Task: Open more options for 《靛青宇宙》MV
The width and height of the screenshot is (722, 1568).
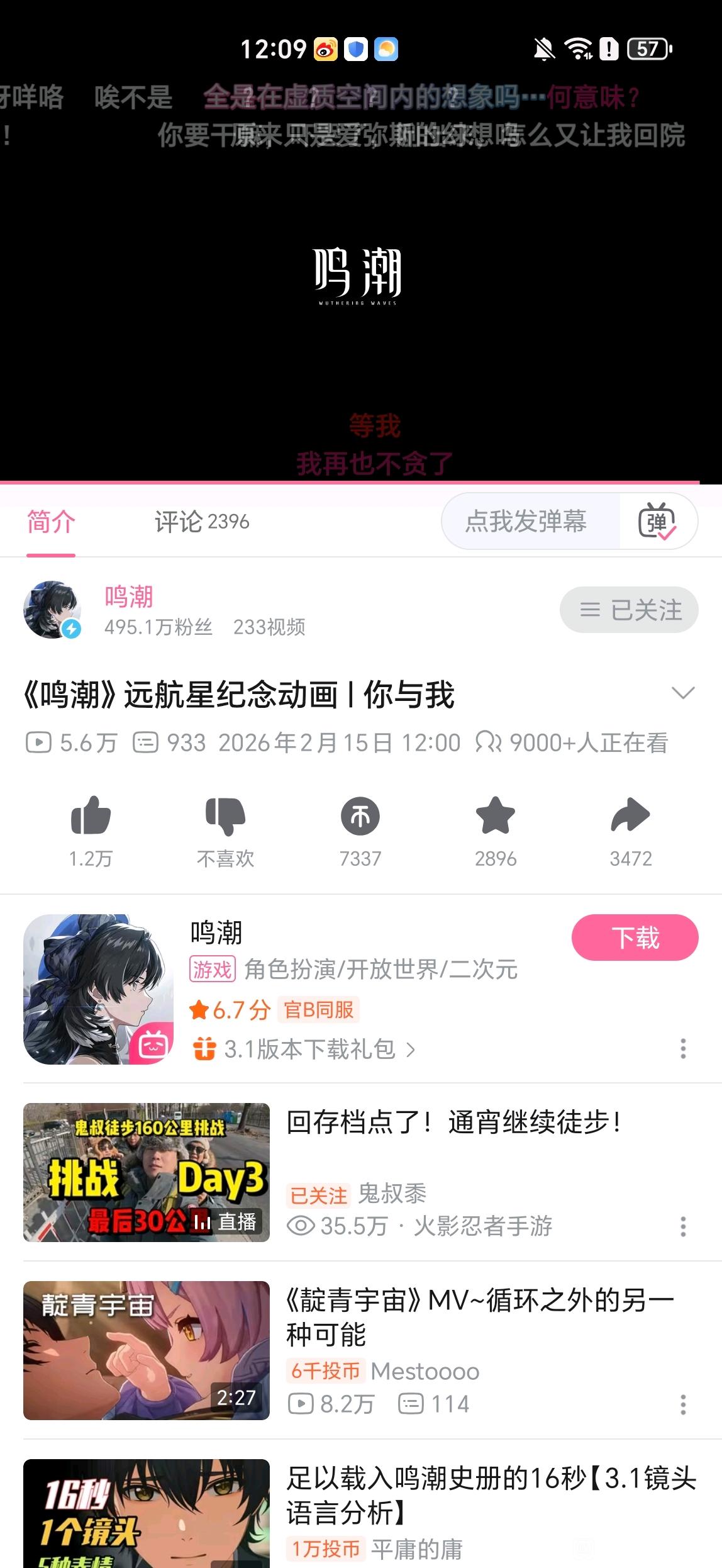Action: tap(683, 1404)
